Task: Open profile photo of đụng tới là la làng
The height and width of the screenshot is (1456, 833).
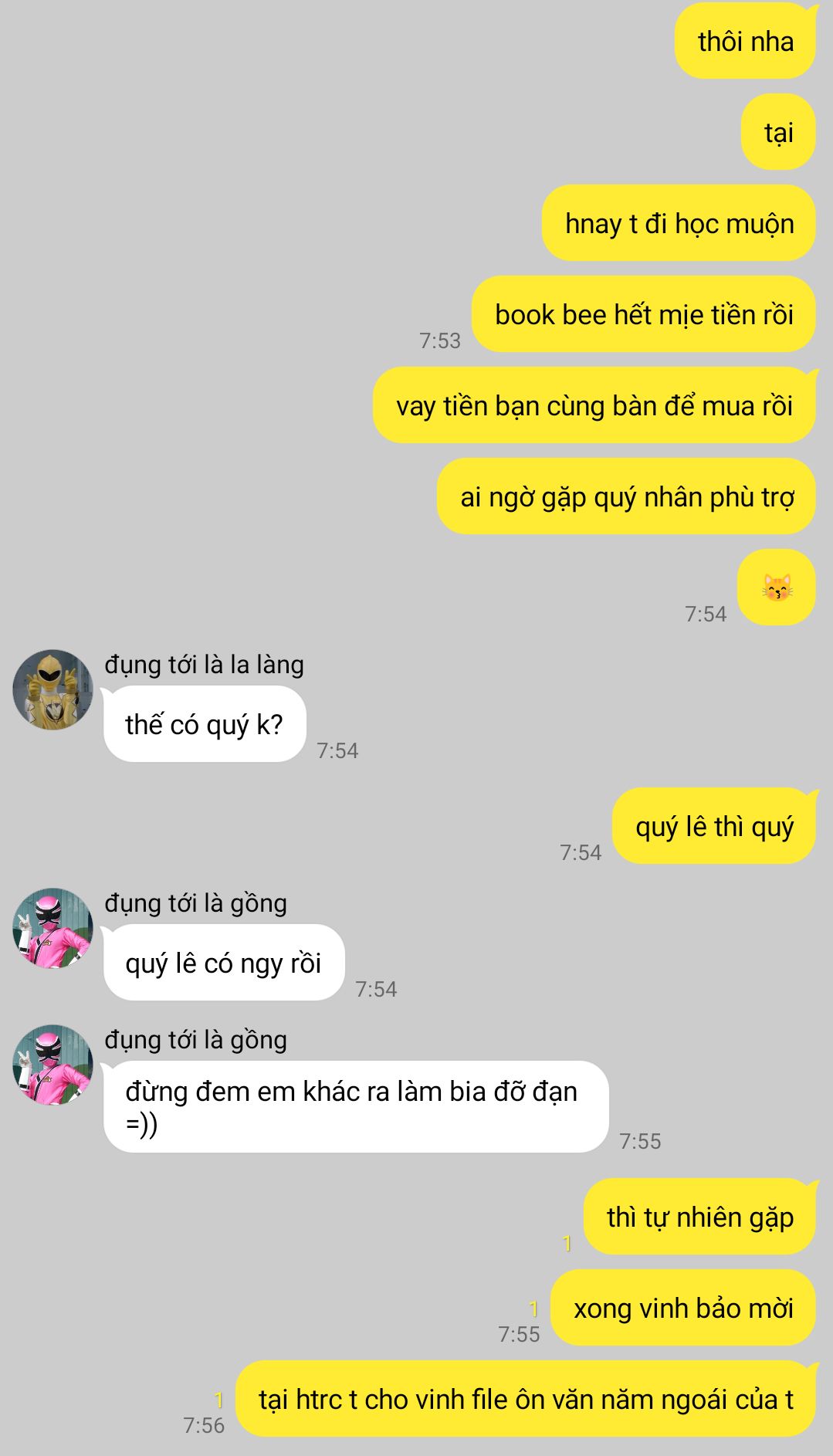Action: 52,689
